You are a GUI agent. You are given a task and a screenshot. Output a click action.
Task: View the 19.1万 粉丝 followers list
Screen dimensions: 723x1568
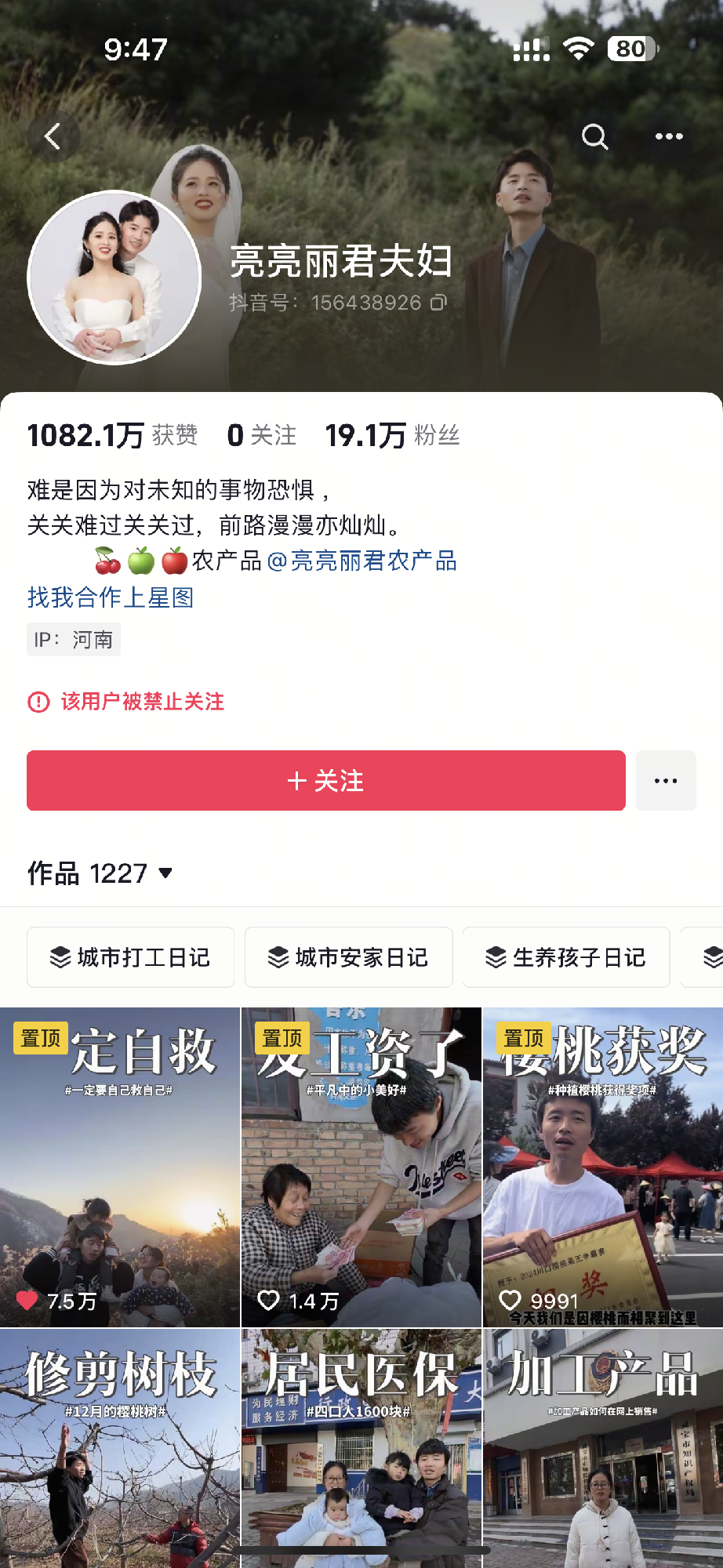coord(392,435)
